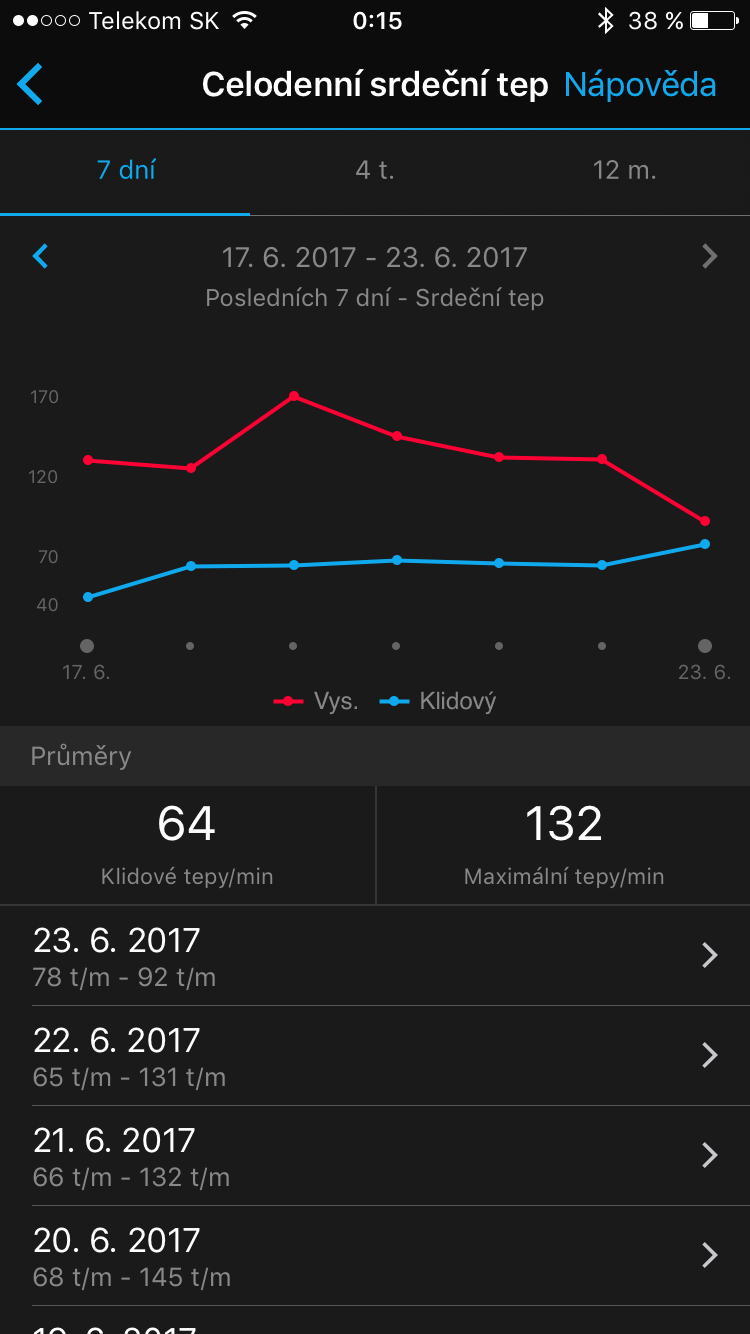
Task: Tap the battery indicator icon
Action: tap(712, 18)
